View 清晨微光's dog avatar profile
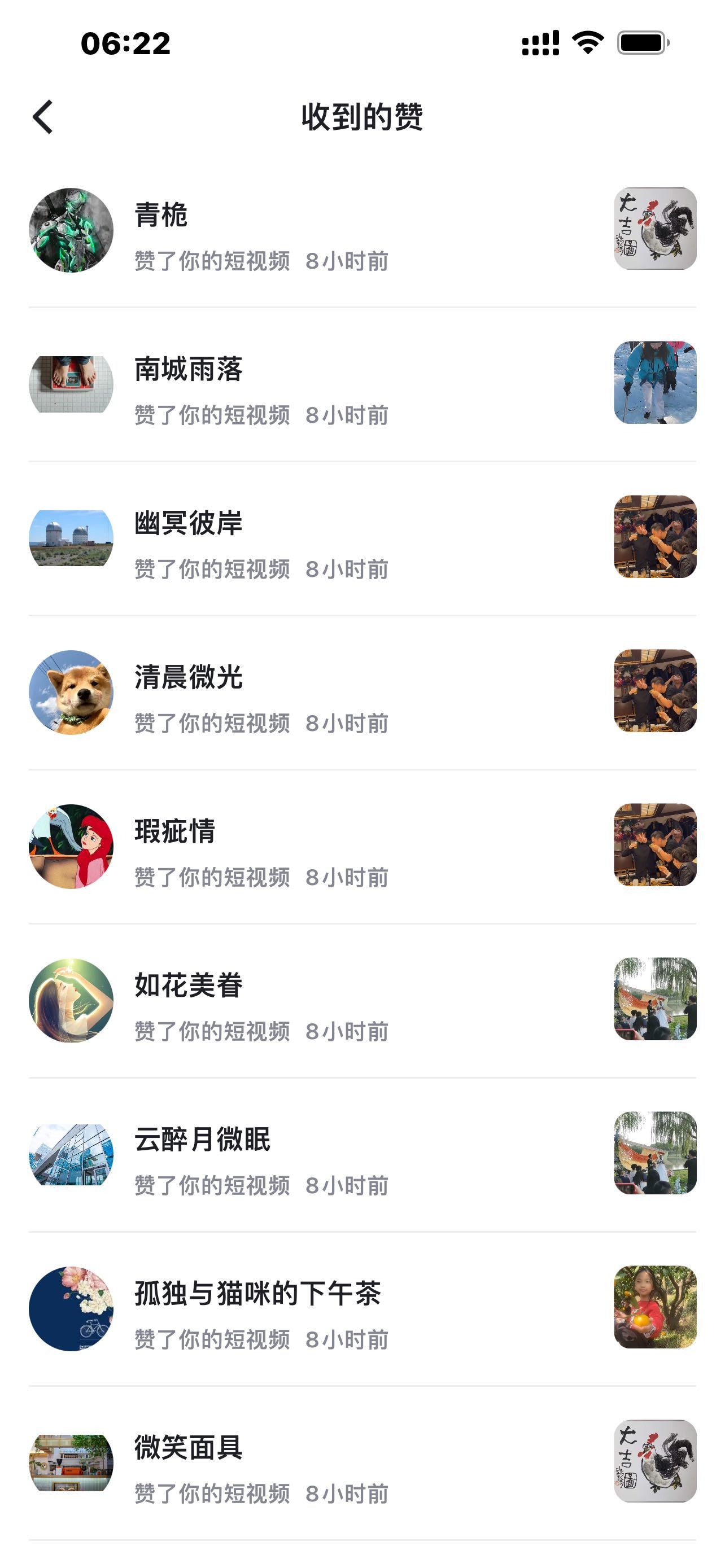The height and width of the screenshot is (1568, 725). (71, 692)
